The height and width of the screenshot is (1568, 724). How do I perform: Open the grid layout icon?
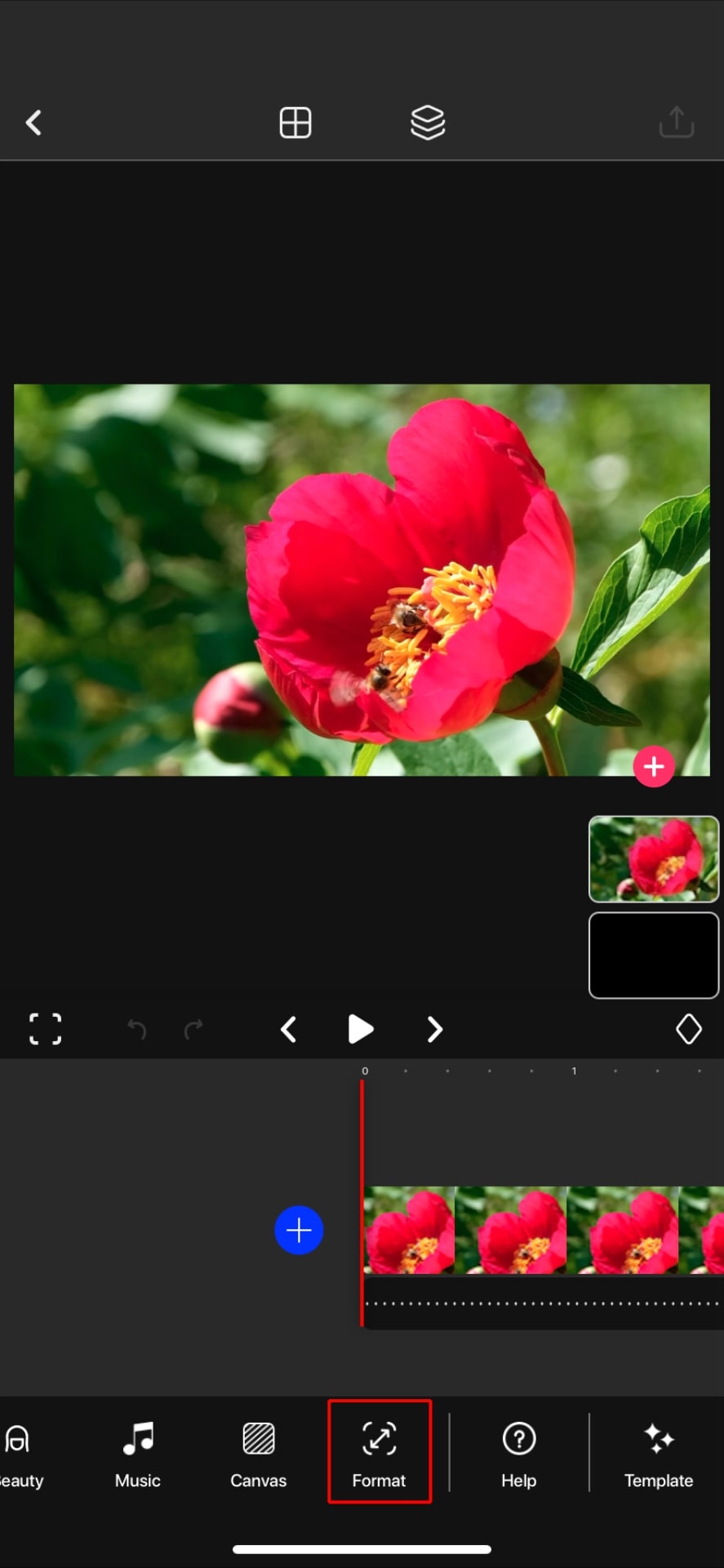click(295, 123)
